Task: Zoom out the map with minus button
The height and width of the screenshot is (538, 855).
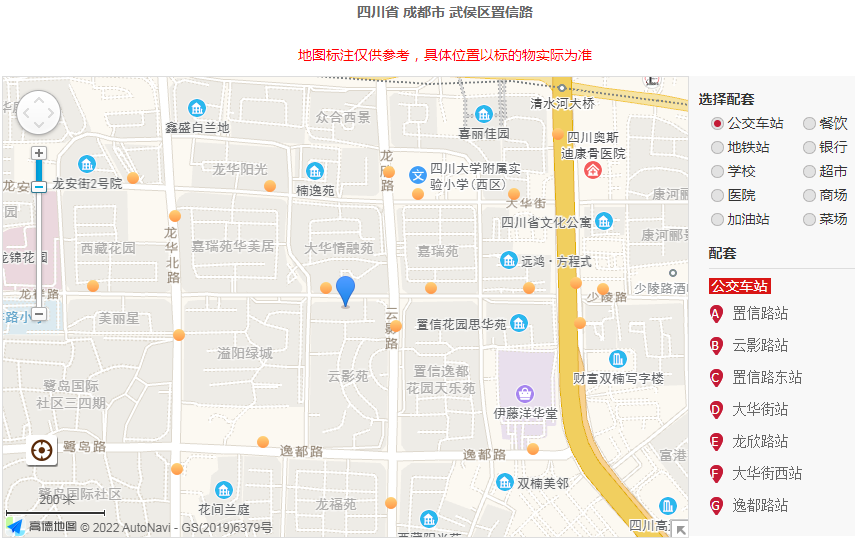Action: point(39,313)
